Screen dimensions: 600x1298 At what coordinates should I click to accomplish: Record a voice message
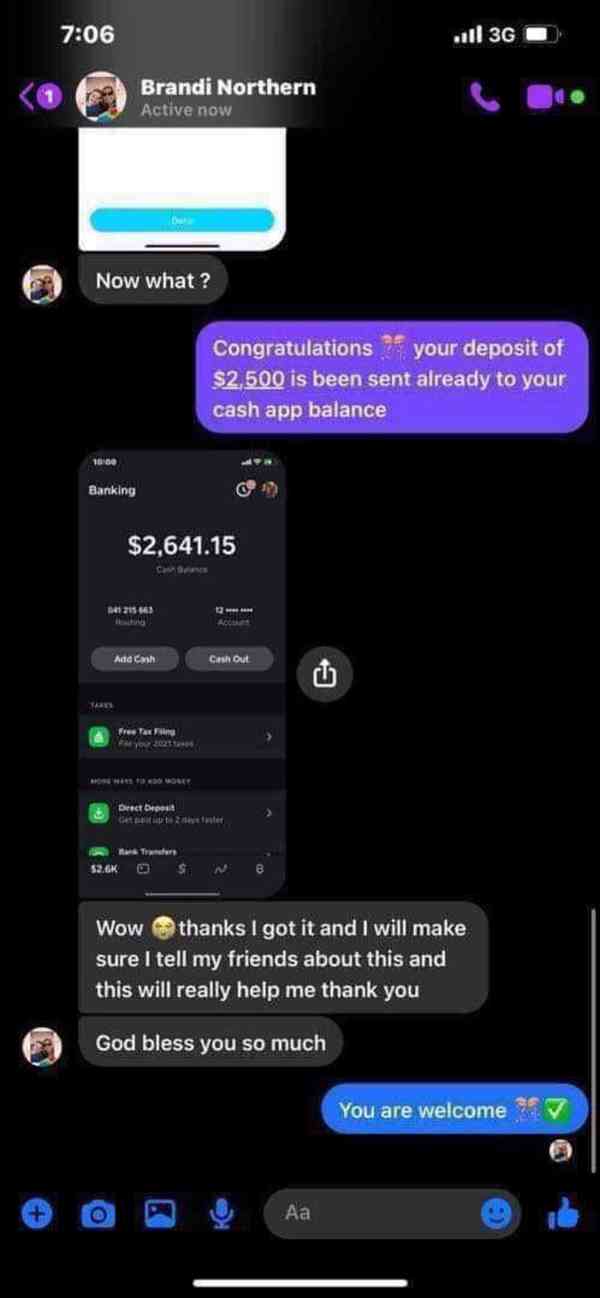point(221,1213)
